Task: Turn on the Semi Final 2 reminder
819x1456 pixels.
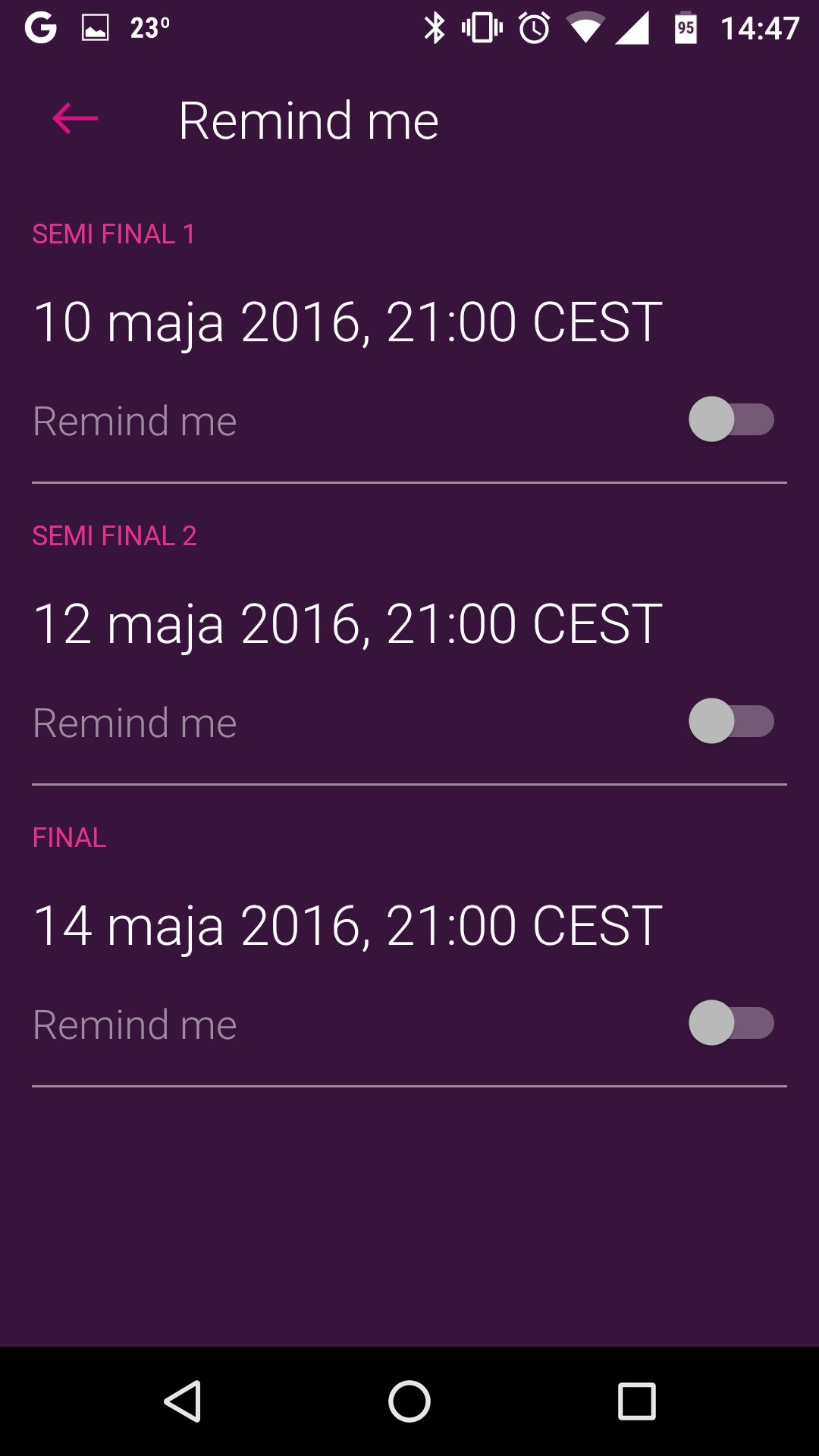Action: [731, 721]
